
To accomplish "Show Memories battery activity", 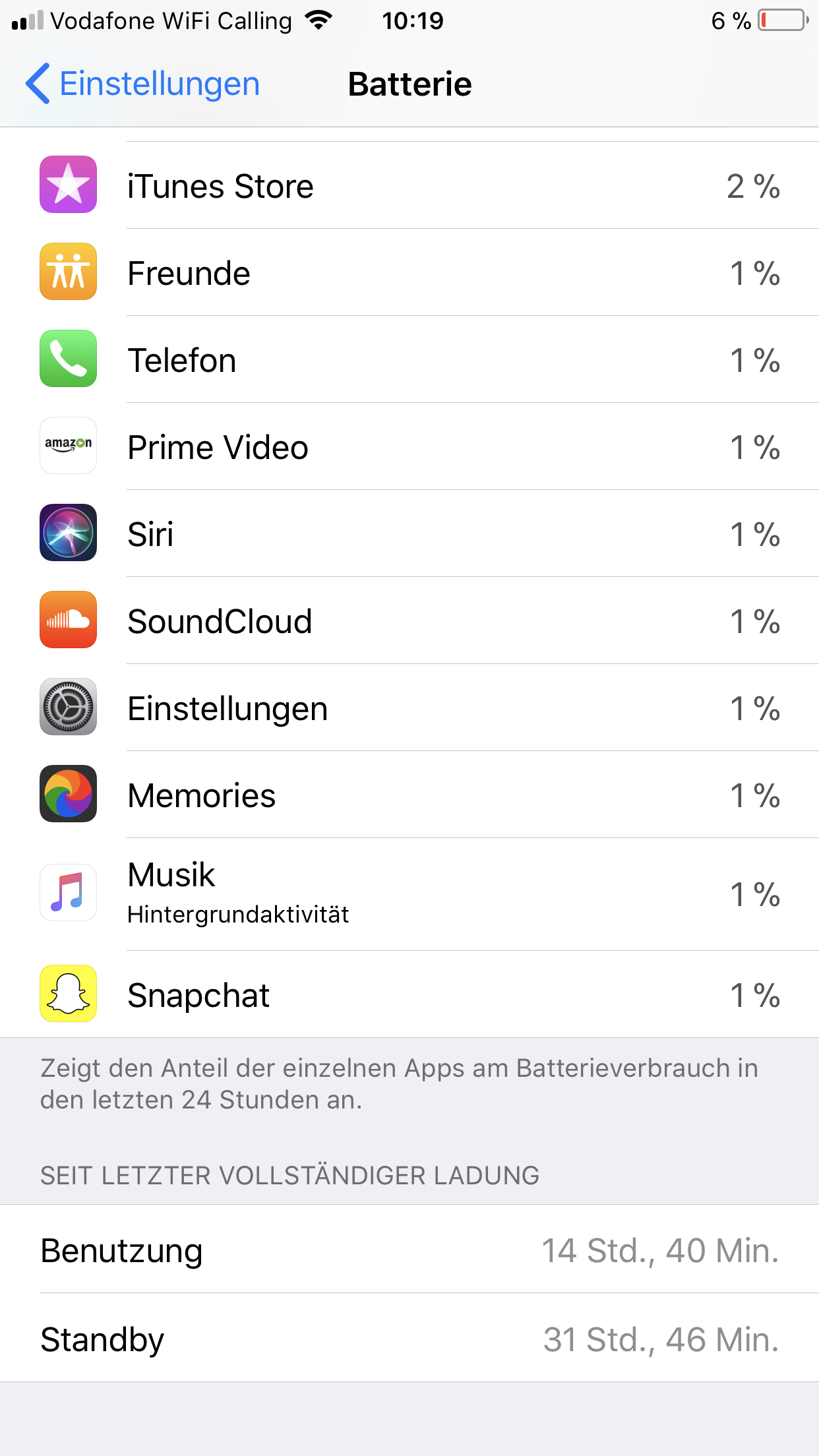I will [409, 795].
